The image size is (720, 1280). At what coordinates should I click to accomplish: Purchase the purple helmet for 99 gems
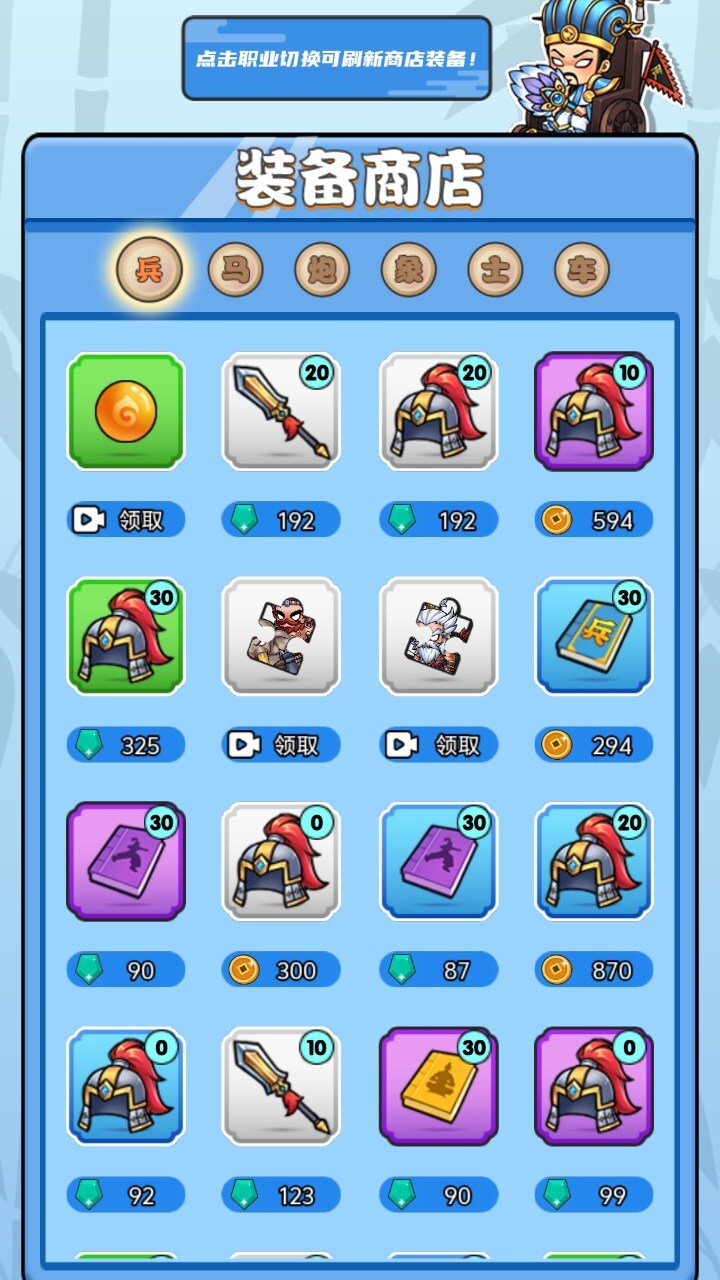pyautogui.click(x=594, y=1195)
